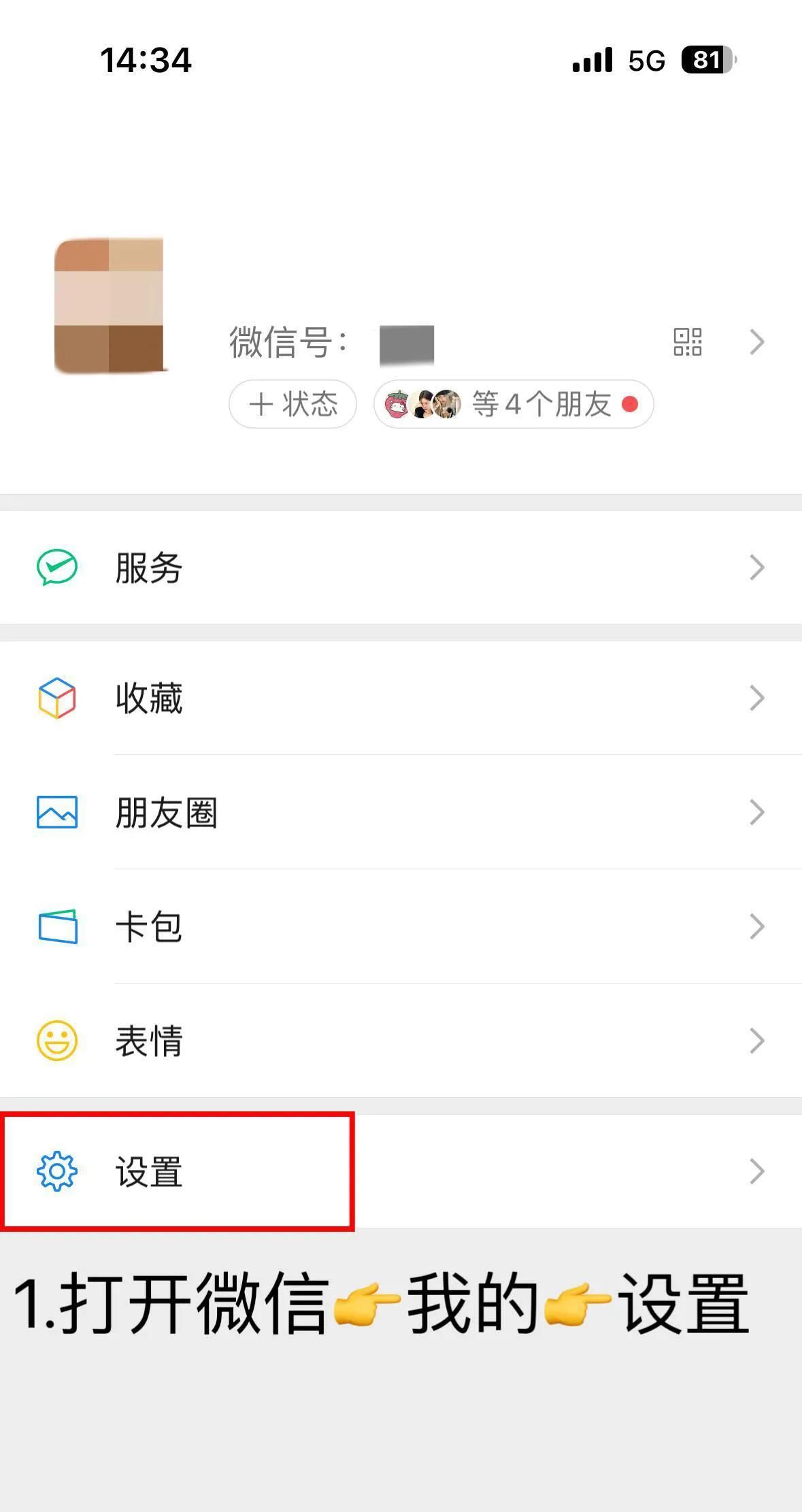Select the Favorites (收藏) icon
This screenshot has width=802, height=1512.
(56, 696)
